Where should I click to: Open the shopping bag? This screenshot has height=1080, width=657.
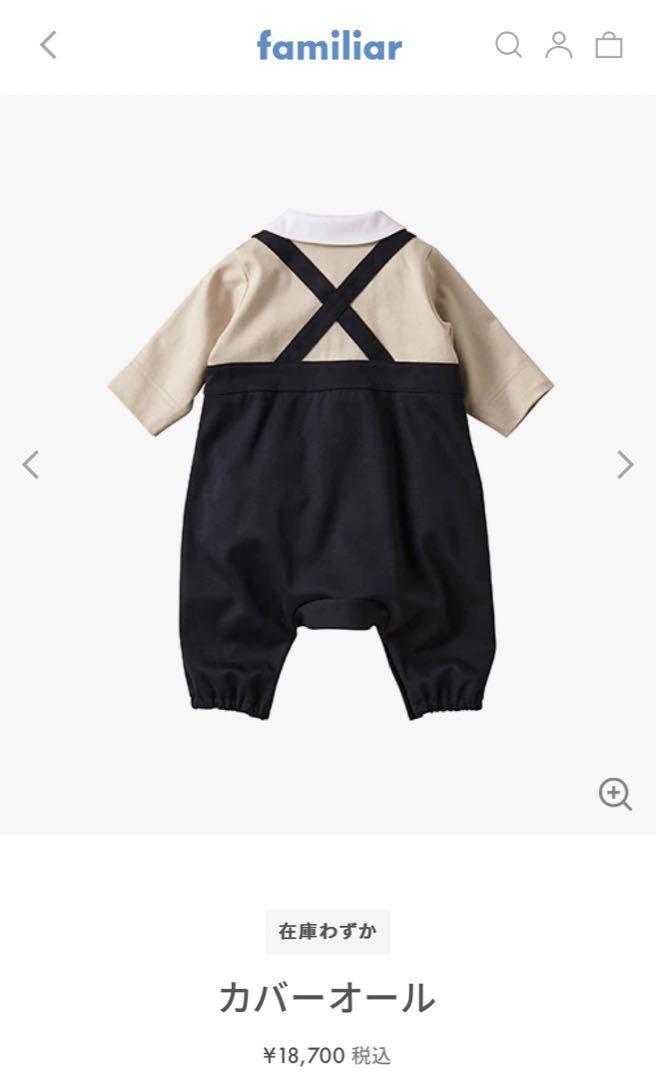tap(609, 45)
